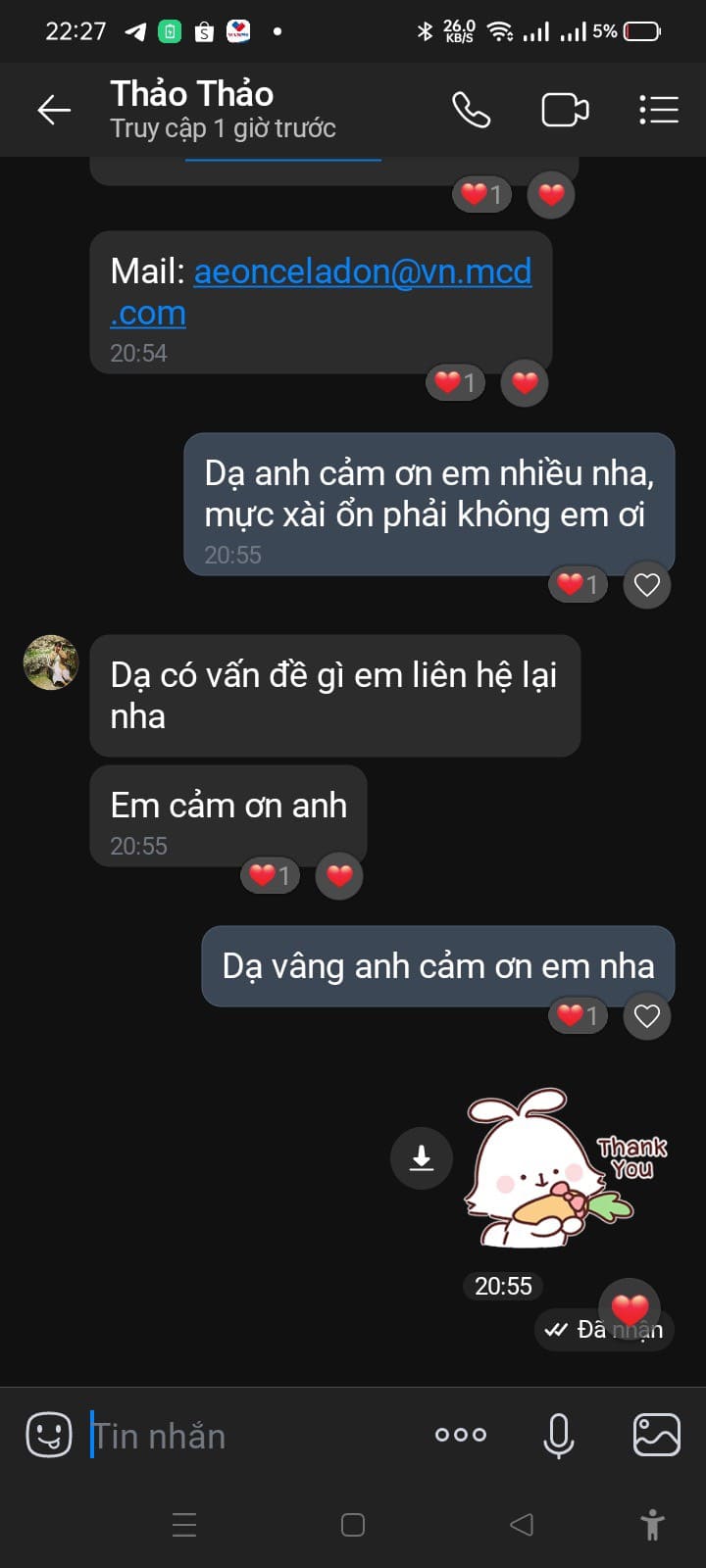Attach a photo from gallery

point(656,1435)
